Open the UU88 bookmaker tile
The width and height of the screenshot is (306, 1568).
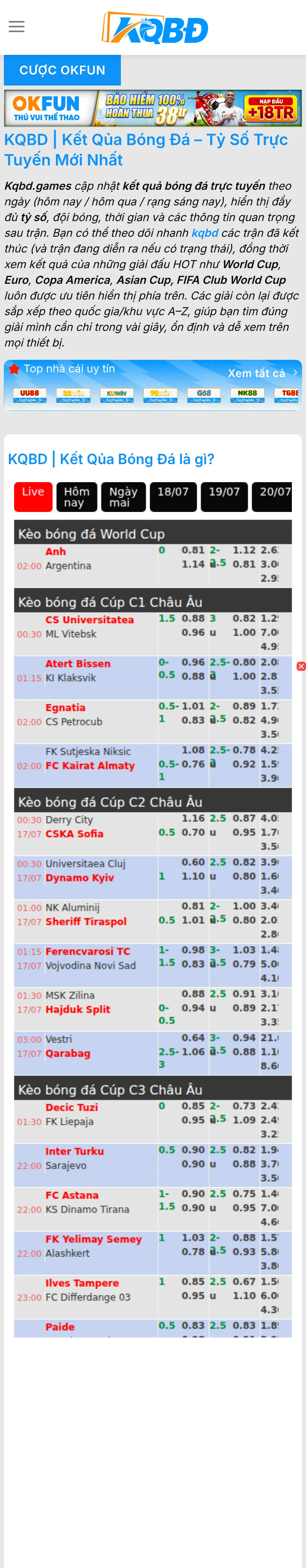29,396
